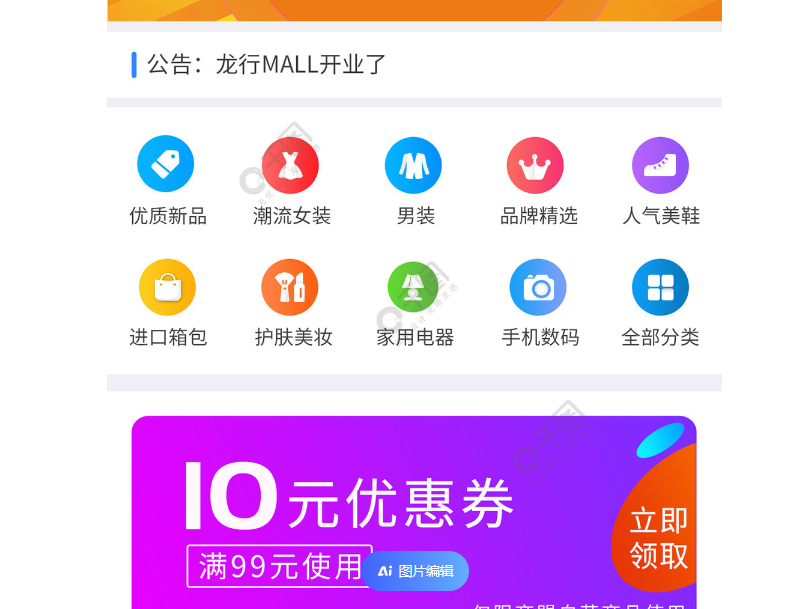Open the Ai 图片编辑 image editor button
The image size is (789, 609).
pyautogui.click(x=415, y=571)
